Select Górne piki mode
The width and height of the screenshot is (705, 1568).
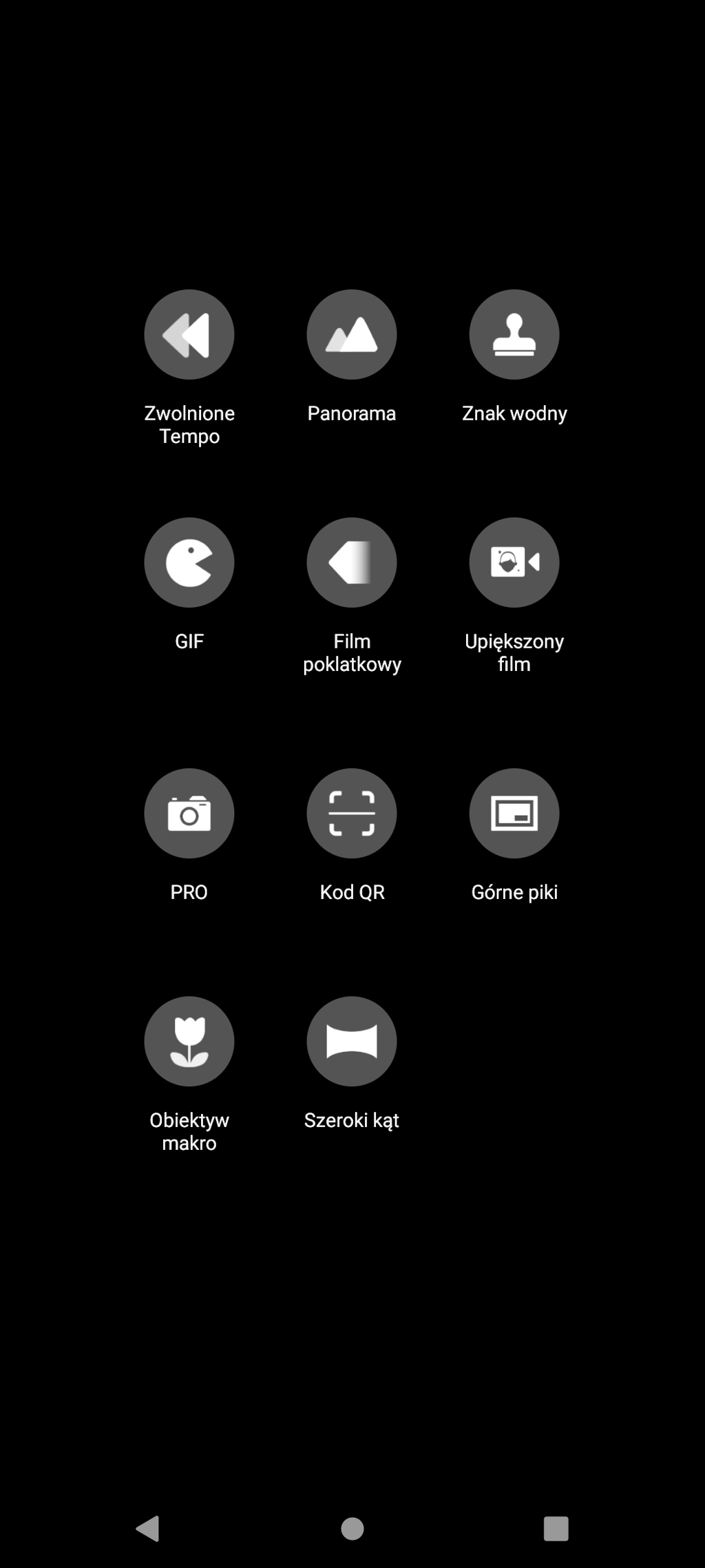click(514, 814)
